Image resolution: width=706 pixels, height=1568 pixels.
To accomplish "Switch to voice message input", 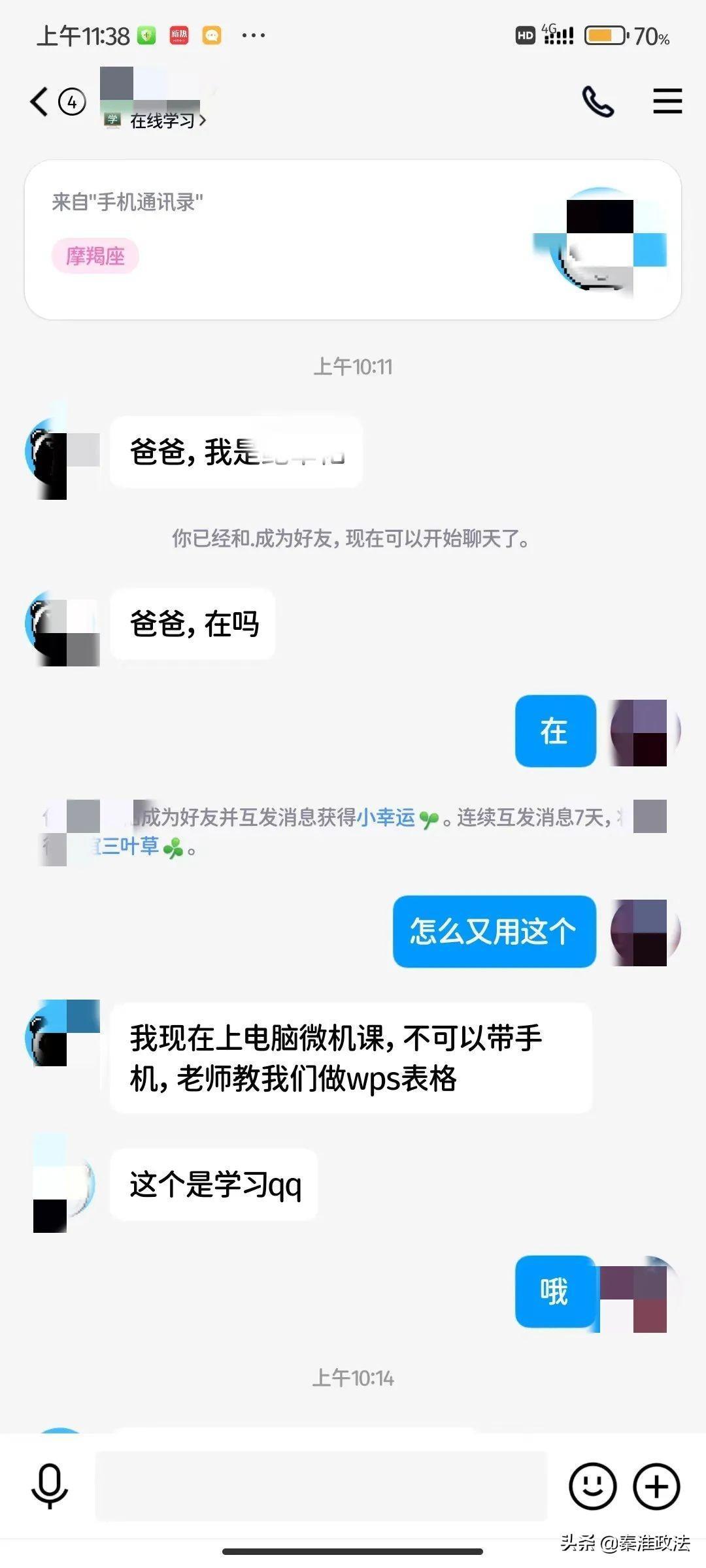I will (x=50, y=1486).
